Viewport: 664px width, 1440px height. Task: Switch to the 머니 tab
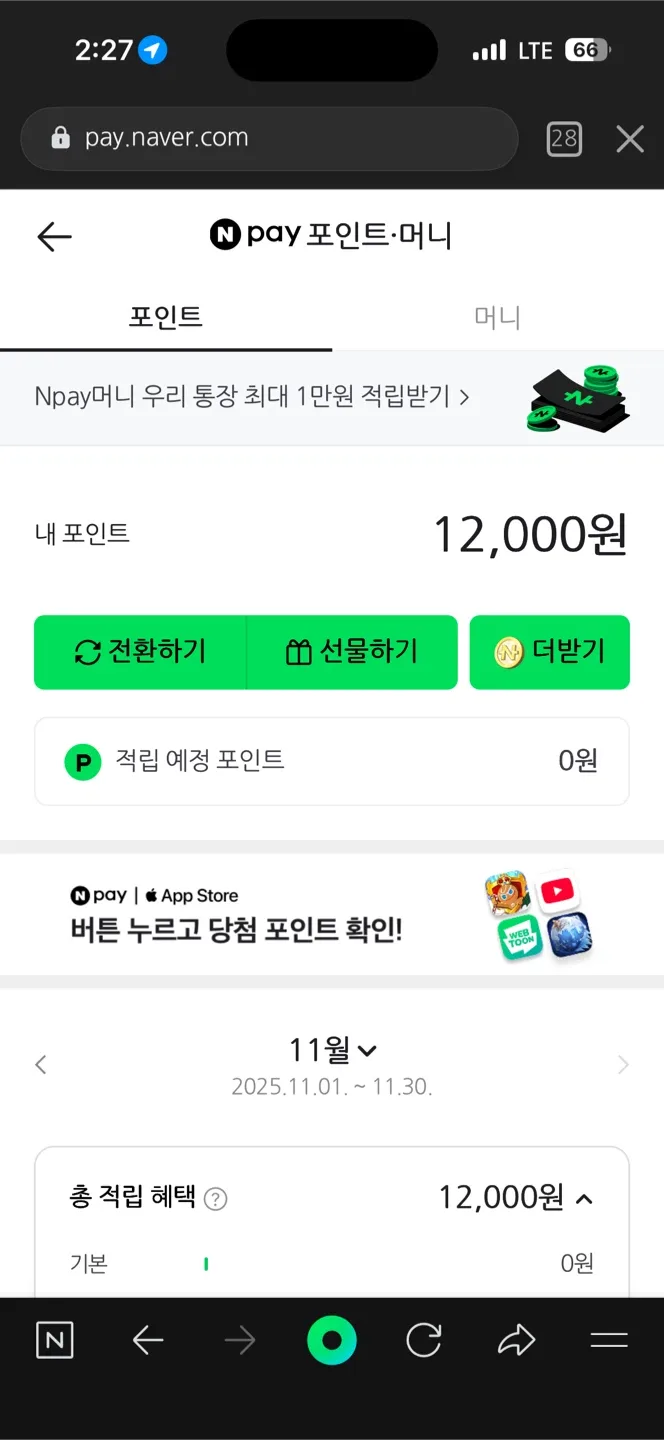pos(497,318)
